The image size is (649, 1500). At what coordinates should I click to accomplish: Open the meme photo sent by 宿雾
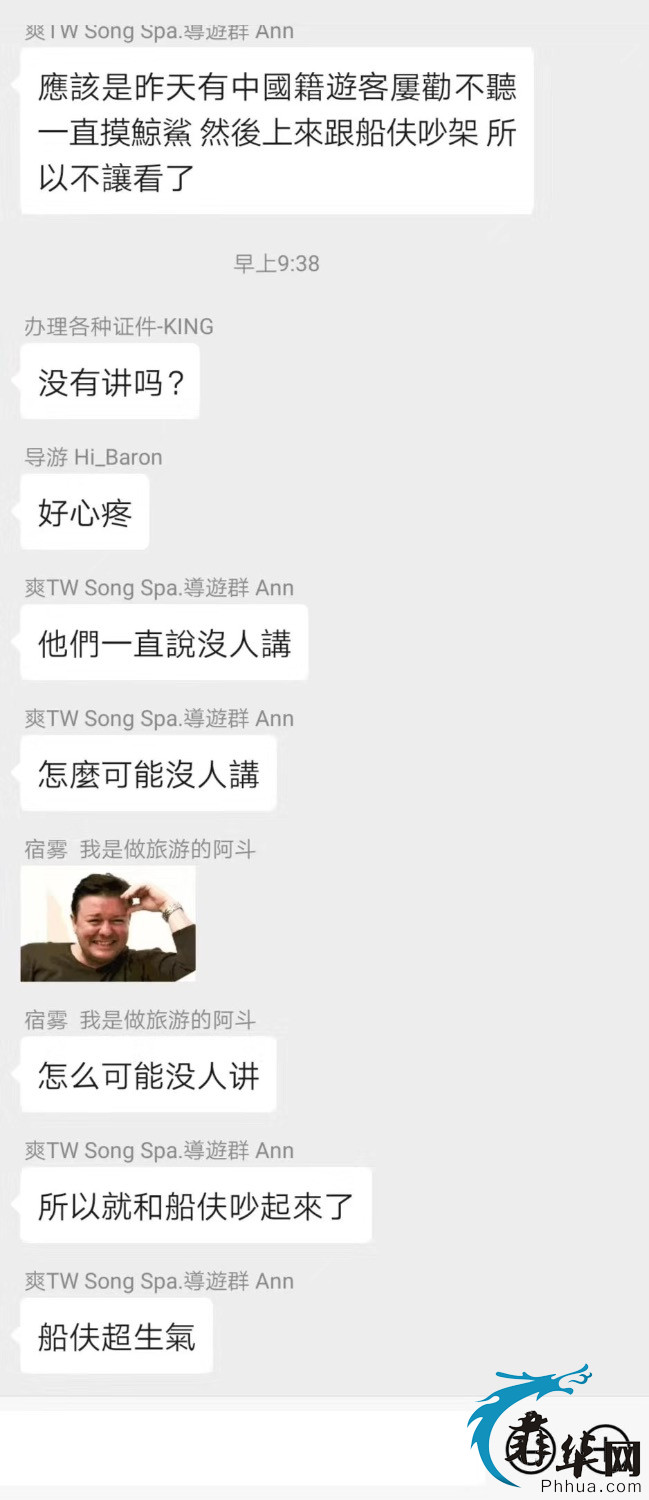(108, 923)
